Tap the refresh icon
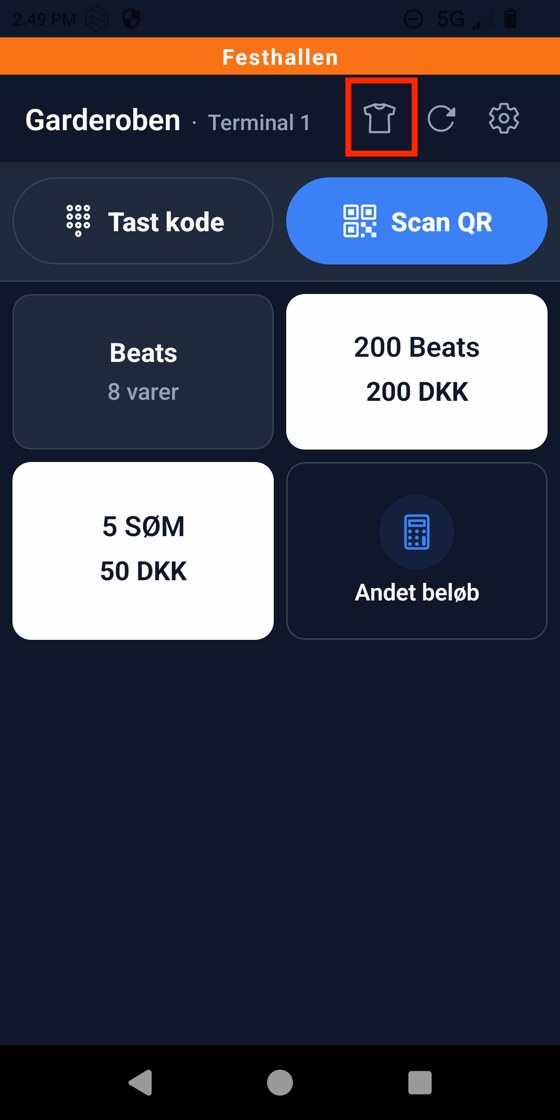Screen dimensions: 560x1120 coord(441,118)
